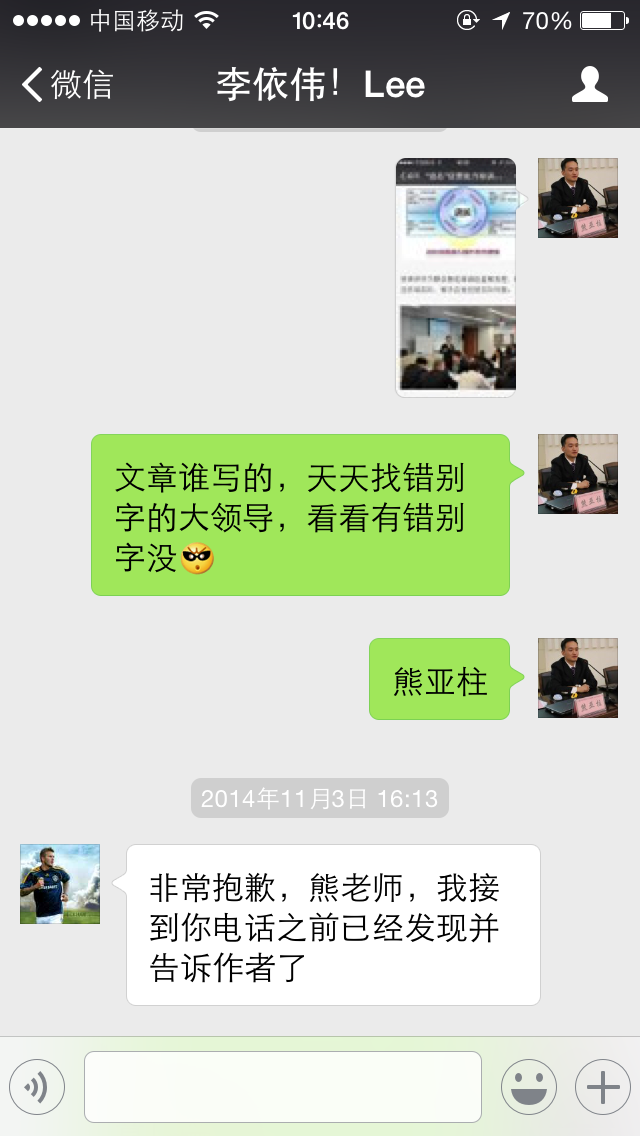The width and height of the screenshot is (640, 1136).
Task: Tap the message text field
Action: [x=282, y=1087]
